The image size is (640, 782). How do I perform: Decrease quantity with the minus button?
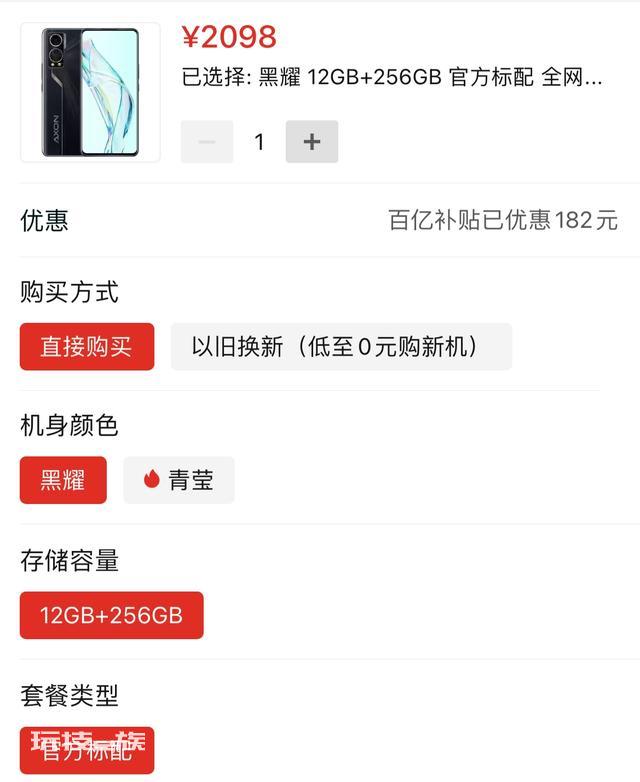pos(207,142)
